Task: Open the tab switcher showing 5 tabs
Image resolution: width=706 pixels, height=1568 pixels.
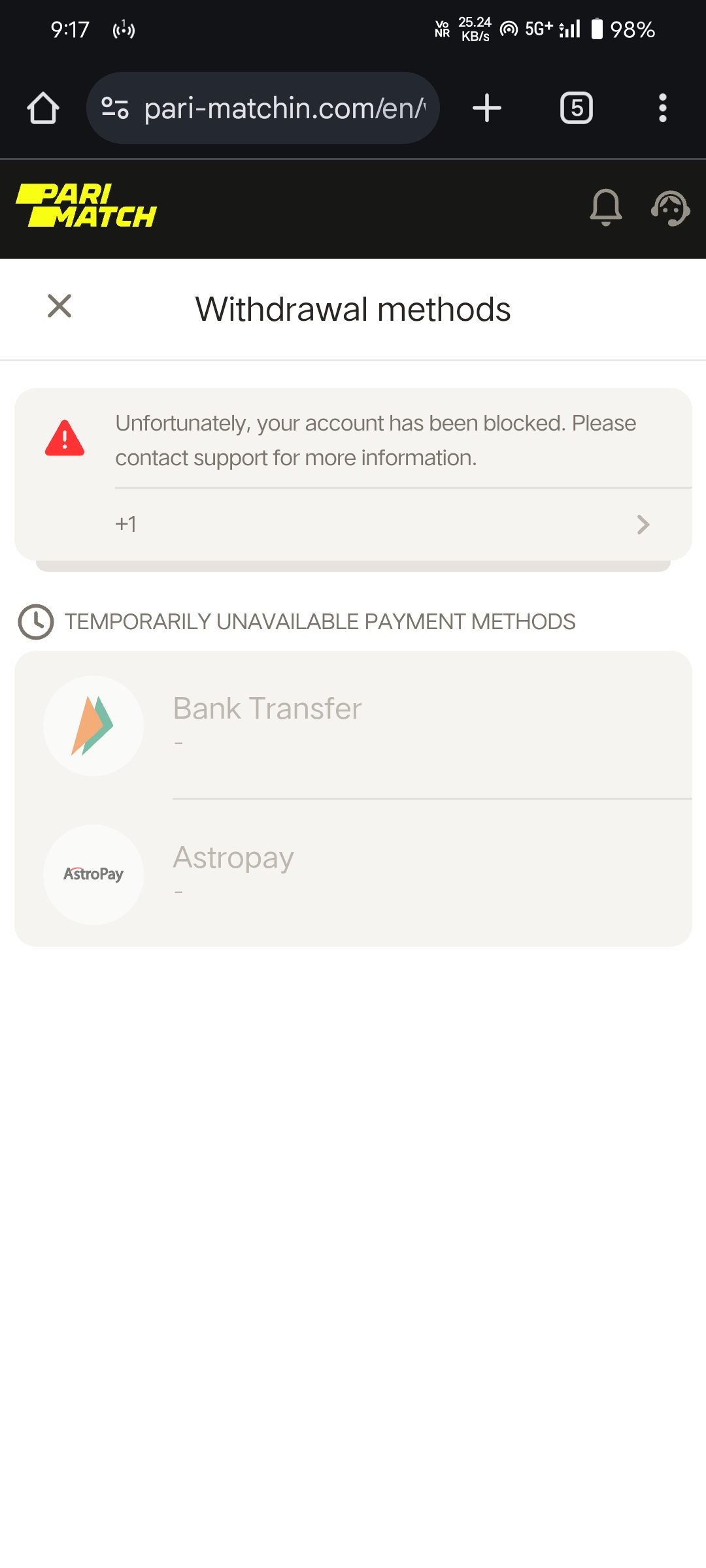Action: pyautogui.click(x=577, y=108)
